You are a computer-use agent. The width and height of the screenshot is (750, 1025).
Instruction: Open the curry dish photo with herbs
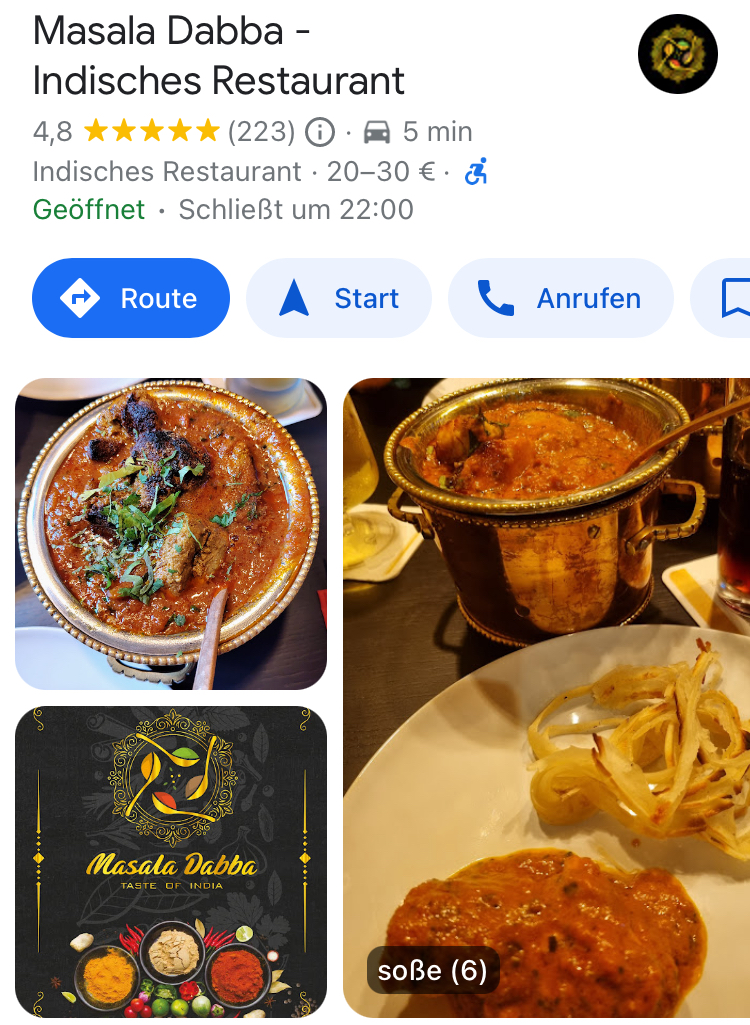(171, 533)
